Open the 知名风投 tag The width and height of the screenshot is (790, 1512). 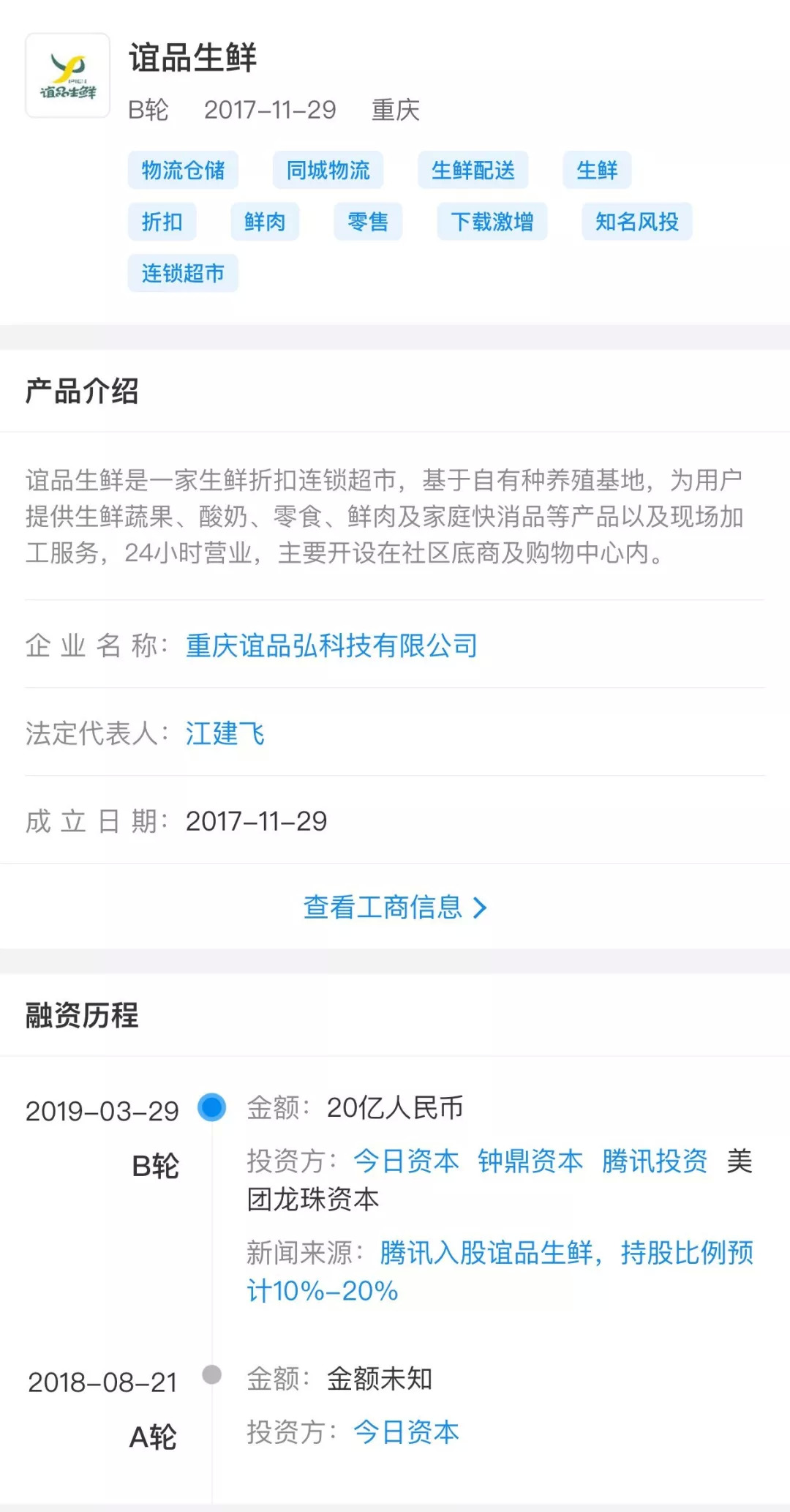(636, 222)
